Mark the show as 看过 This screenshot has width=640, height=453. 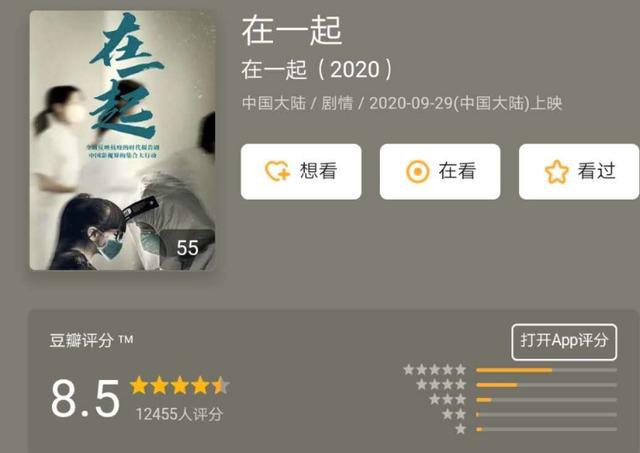pos(578,172)
